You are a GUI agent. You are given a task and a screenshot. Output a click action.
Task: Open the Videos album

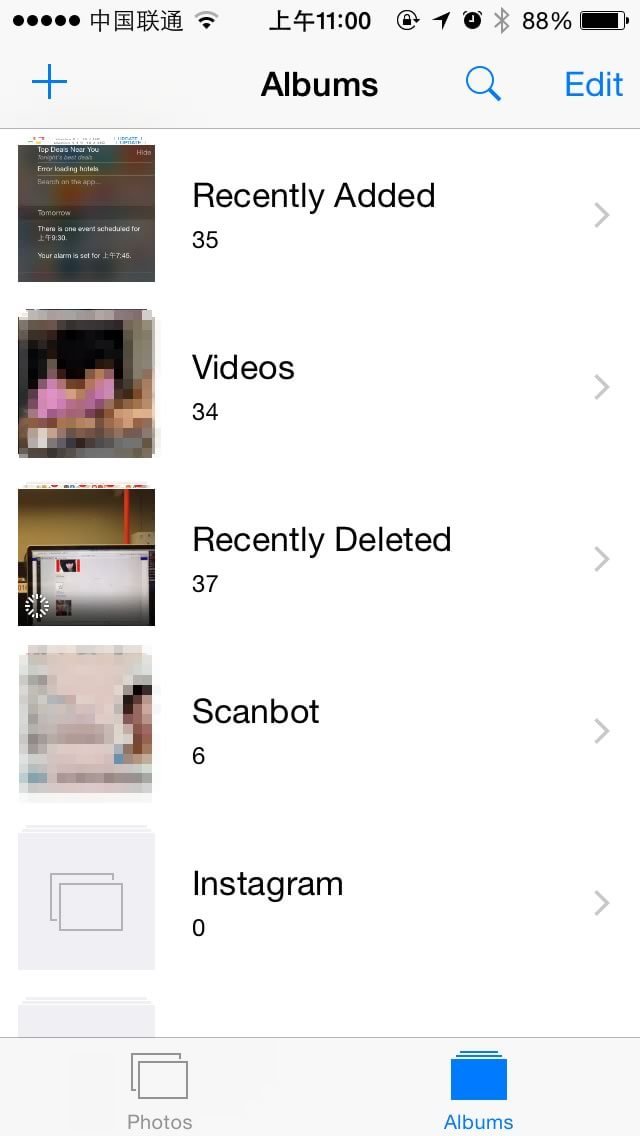(x=320, y=387)
